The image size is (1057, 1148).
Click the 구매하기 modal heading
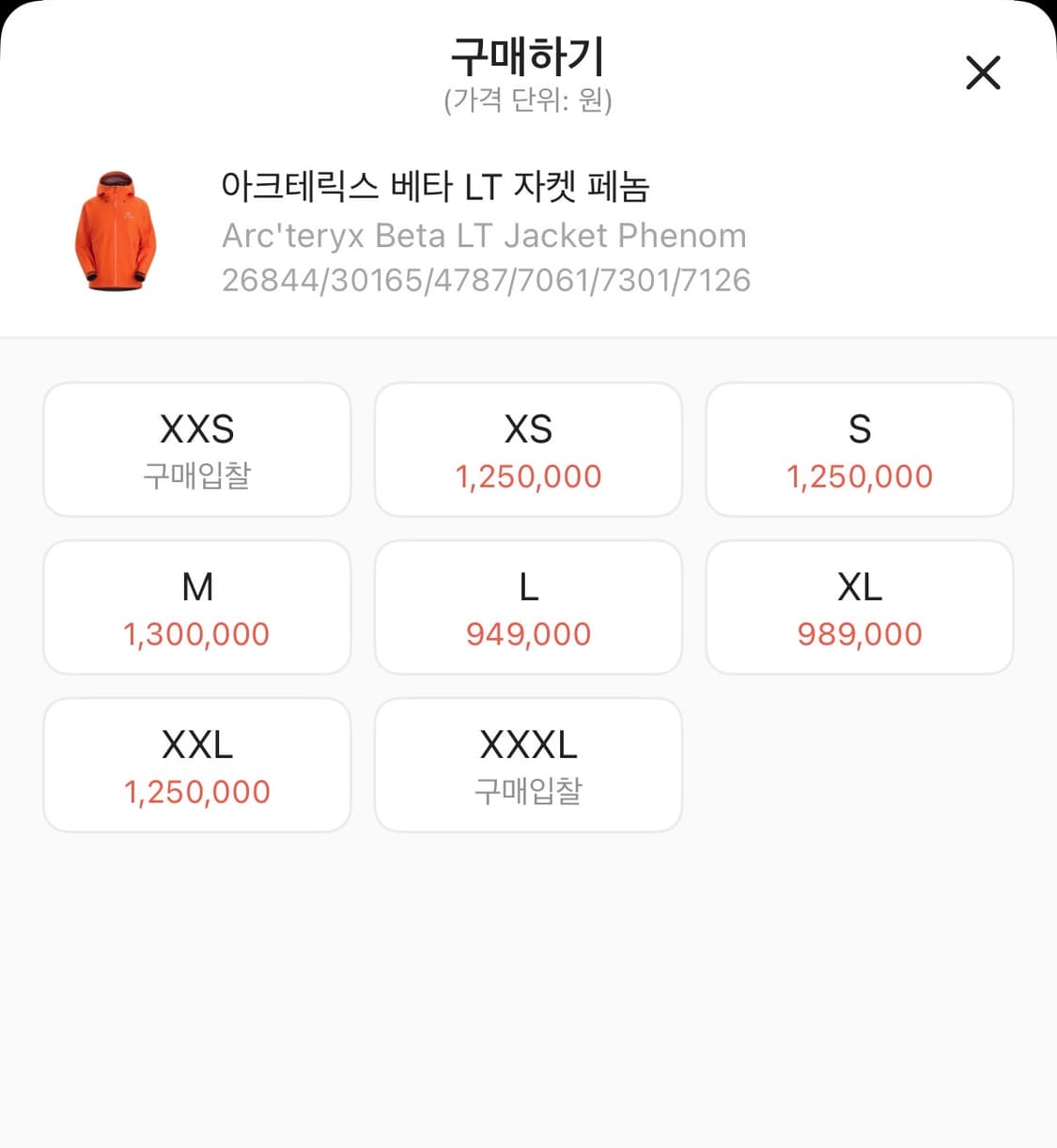point(528,56)
